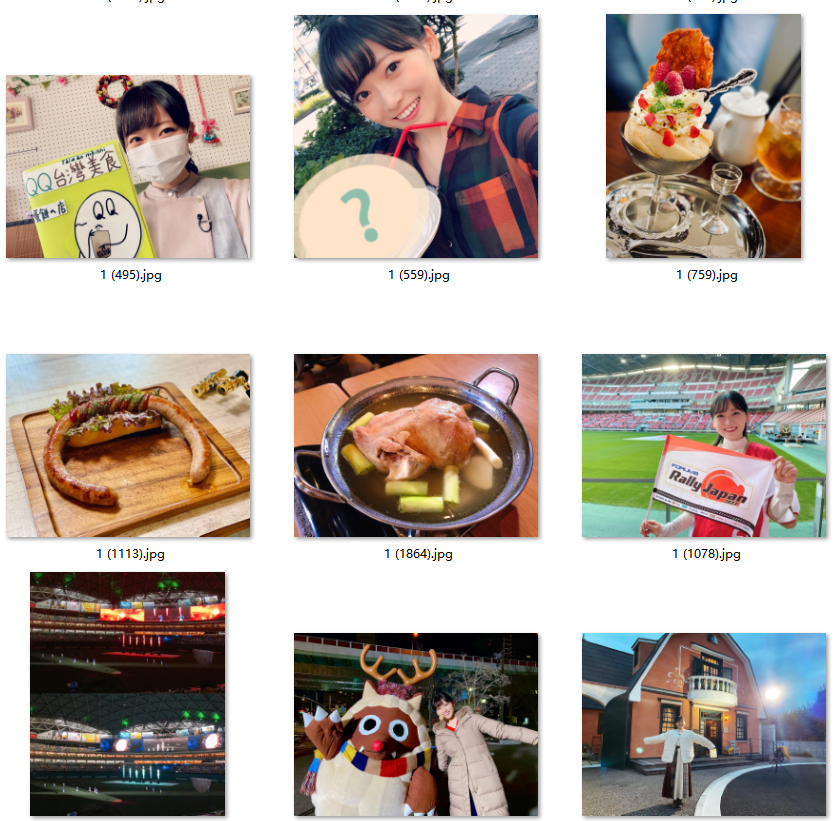Select the Rally Japan photo 1 (1078).jpg
This screenshot has height=821, width=836.
click(x=704, y=445)
